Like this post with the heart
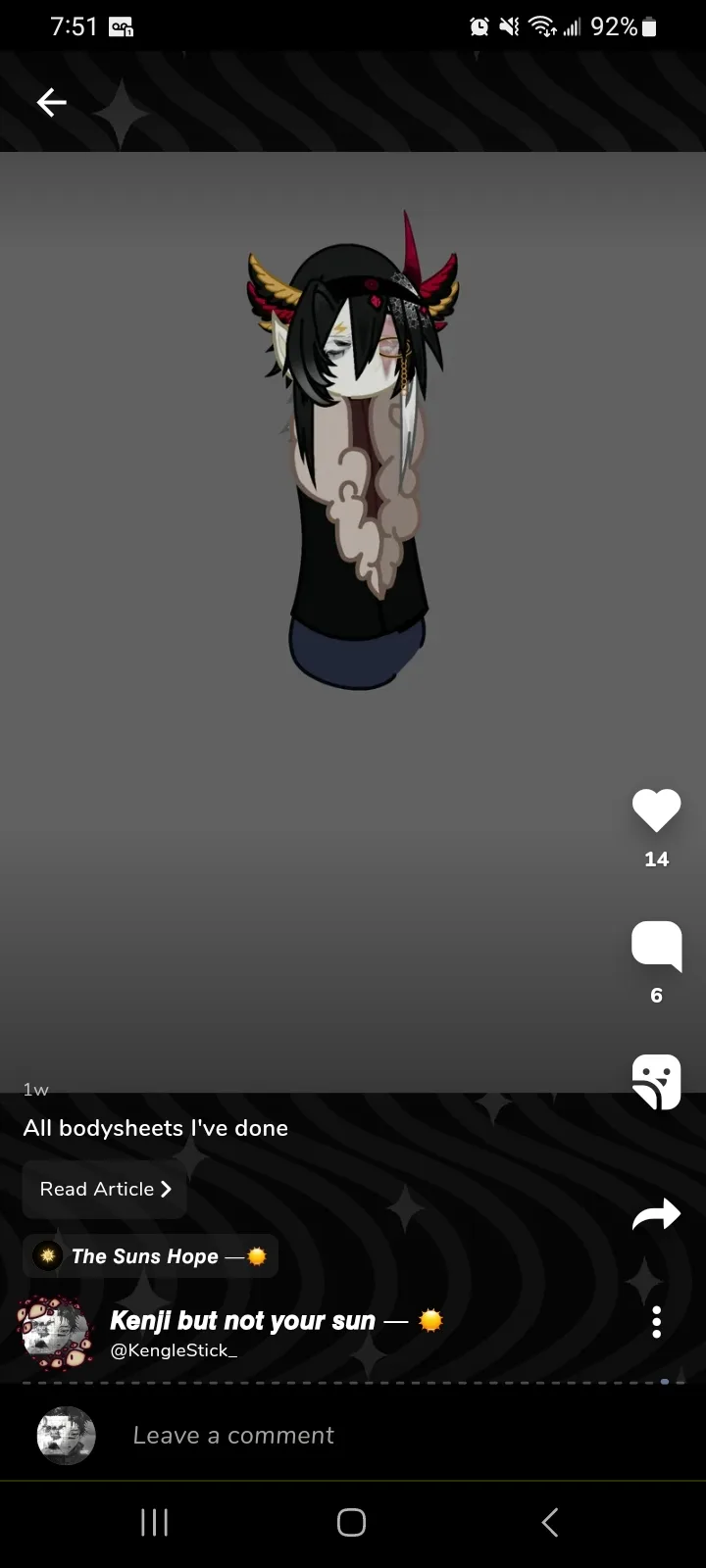 (x=656, y=809)
